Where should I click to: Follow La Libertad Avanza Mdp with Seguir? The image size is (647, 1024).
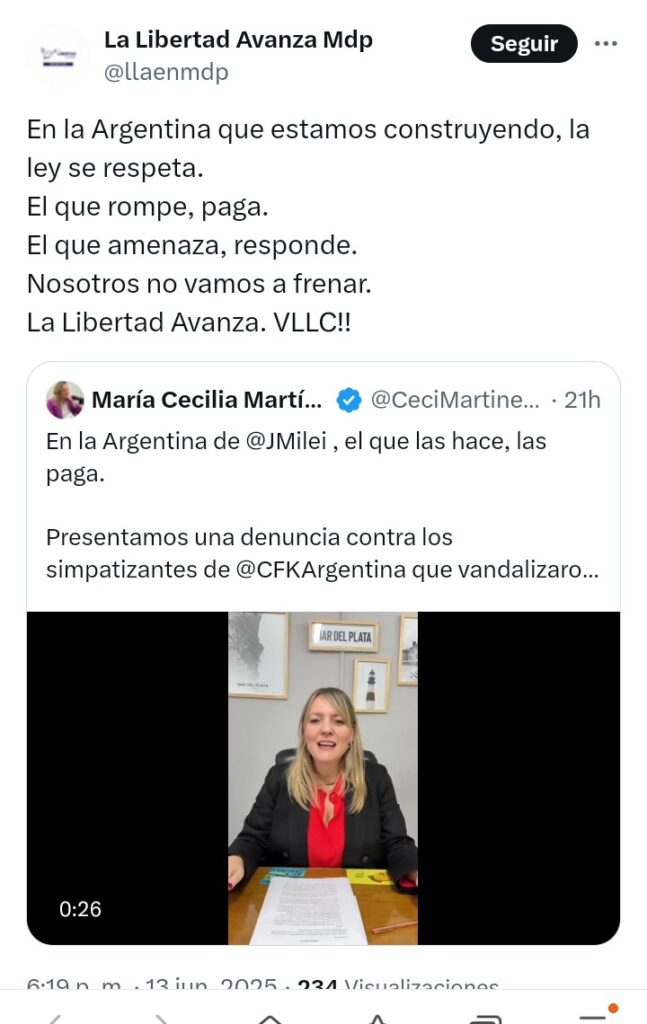pyautogui.click(x=524, y=44)
